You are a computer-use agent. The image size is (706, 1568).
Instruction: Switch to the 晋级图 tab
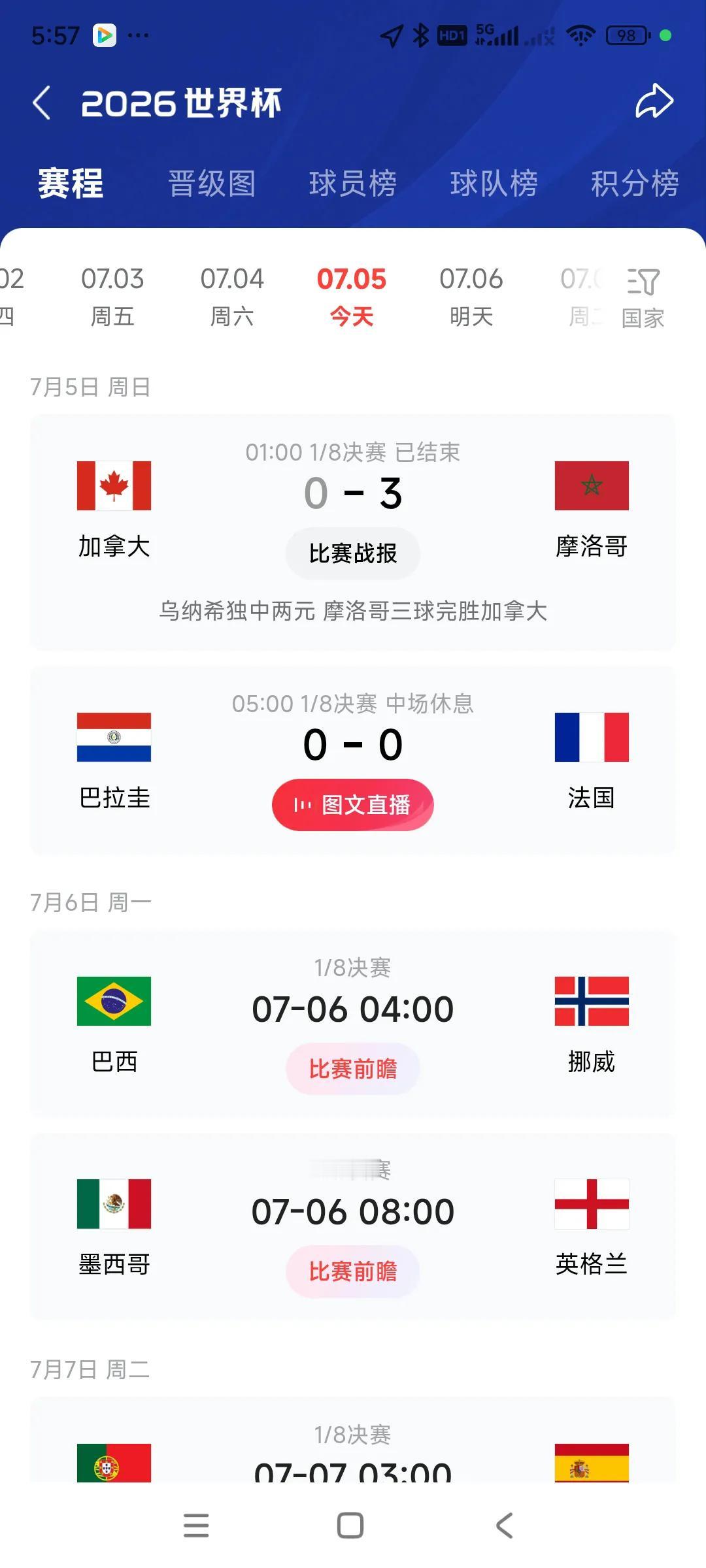click(212, 183)
